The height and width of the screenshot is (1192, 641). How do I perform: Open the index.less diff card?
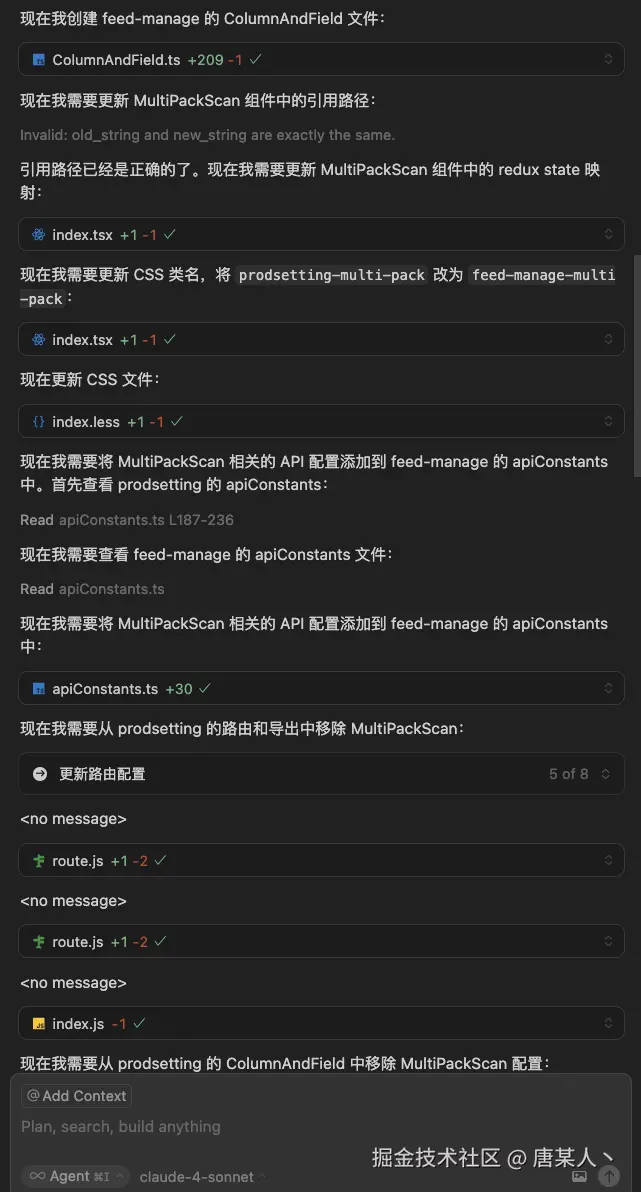83,422
